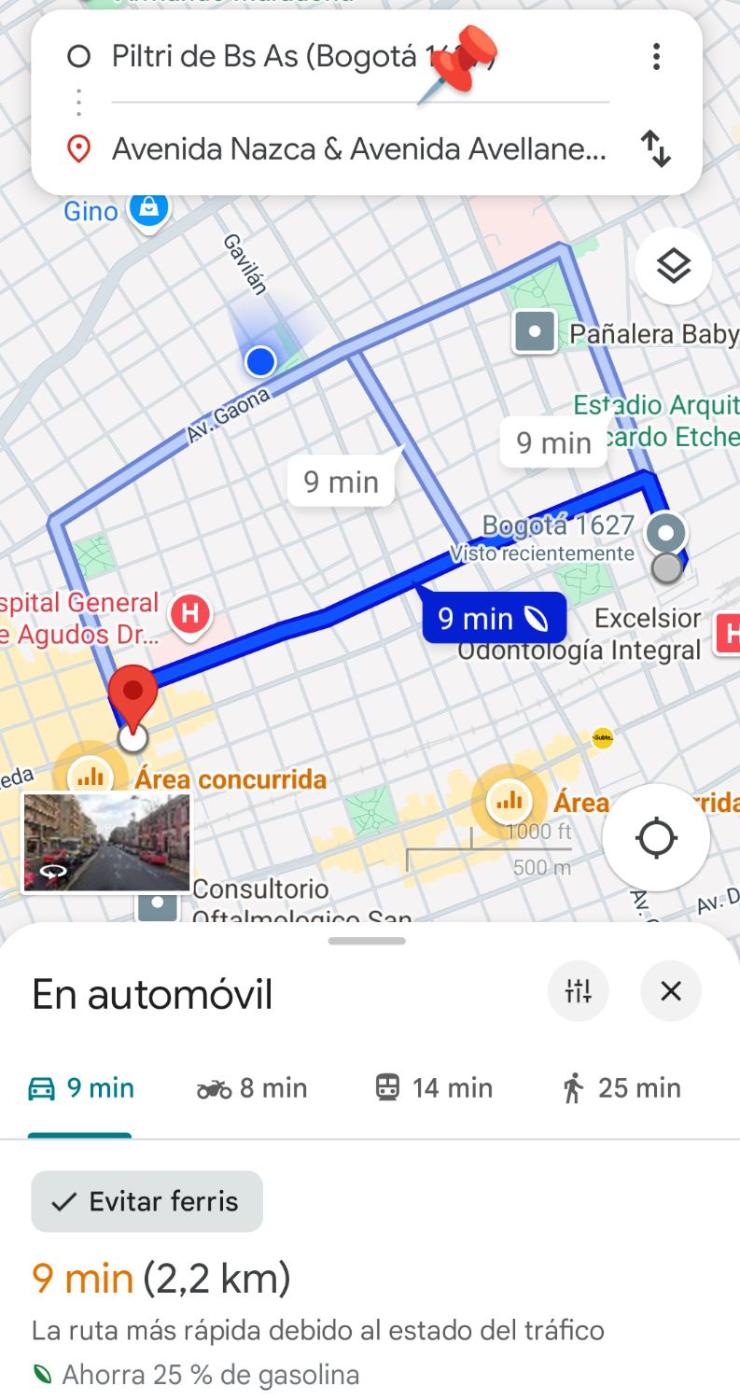Select the car tab showing 9 min
The width and height of the screenshot is (740, 1400).
coord(81,1088)
